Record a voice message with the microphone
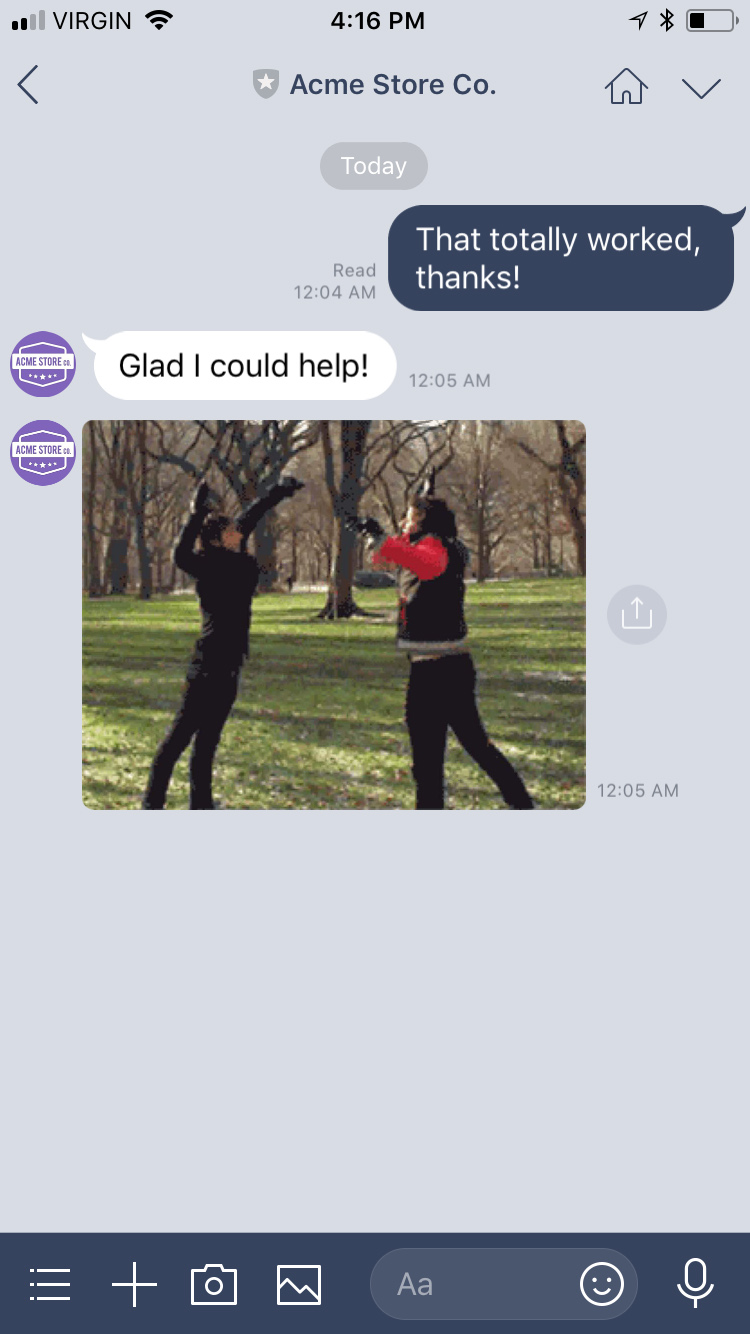 695,1284
